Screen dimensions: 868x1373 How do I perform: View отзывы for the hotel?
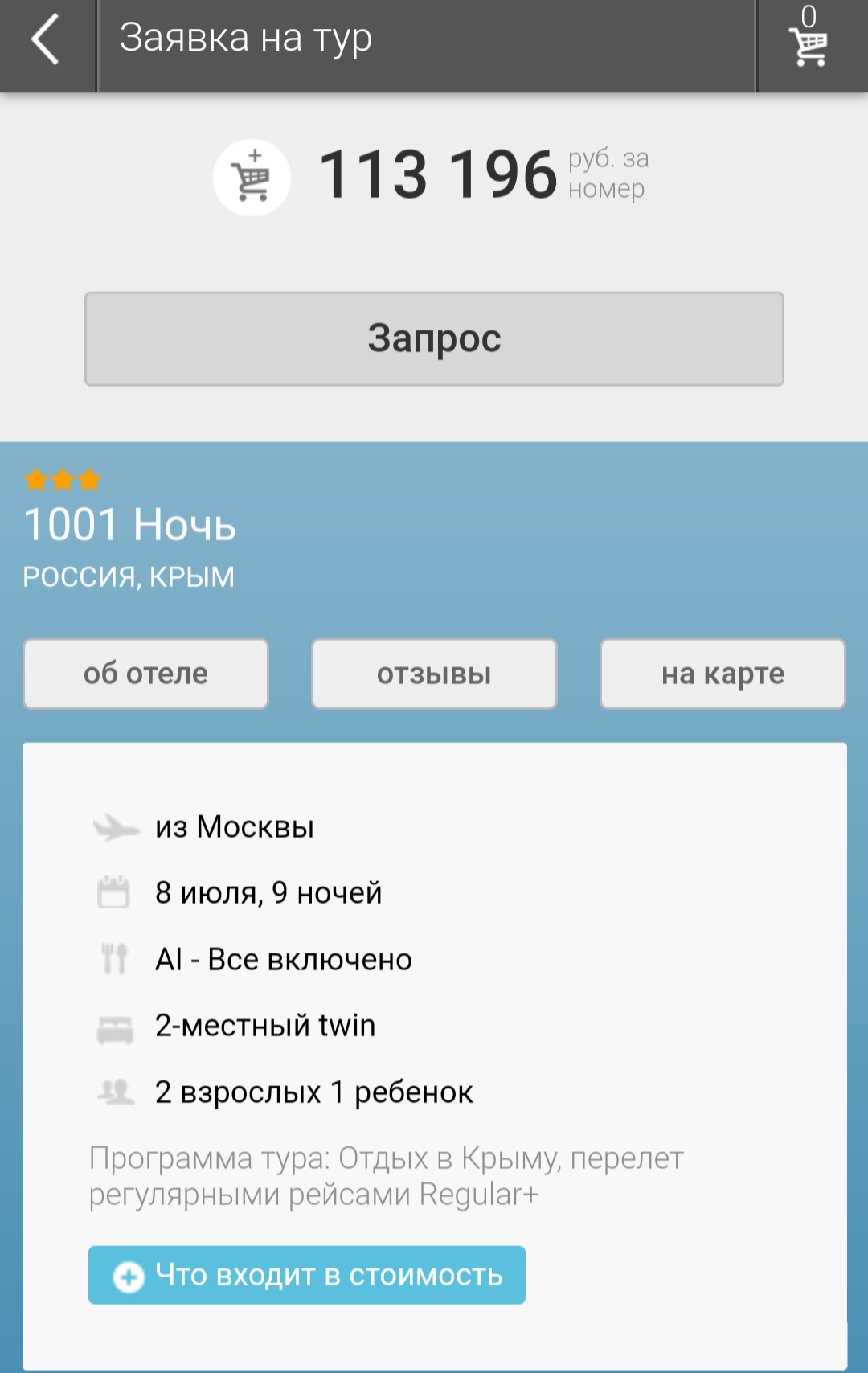tap(434, 674)
